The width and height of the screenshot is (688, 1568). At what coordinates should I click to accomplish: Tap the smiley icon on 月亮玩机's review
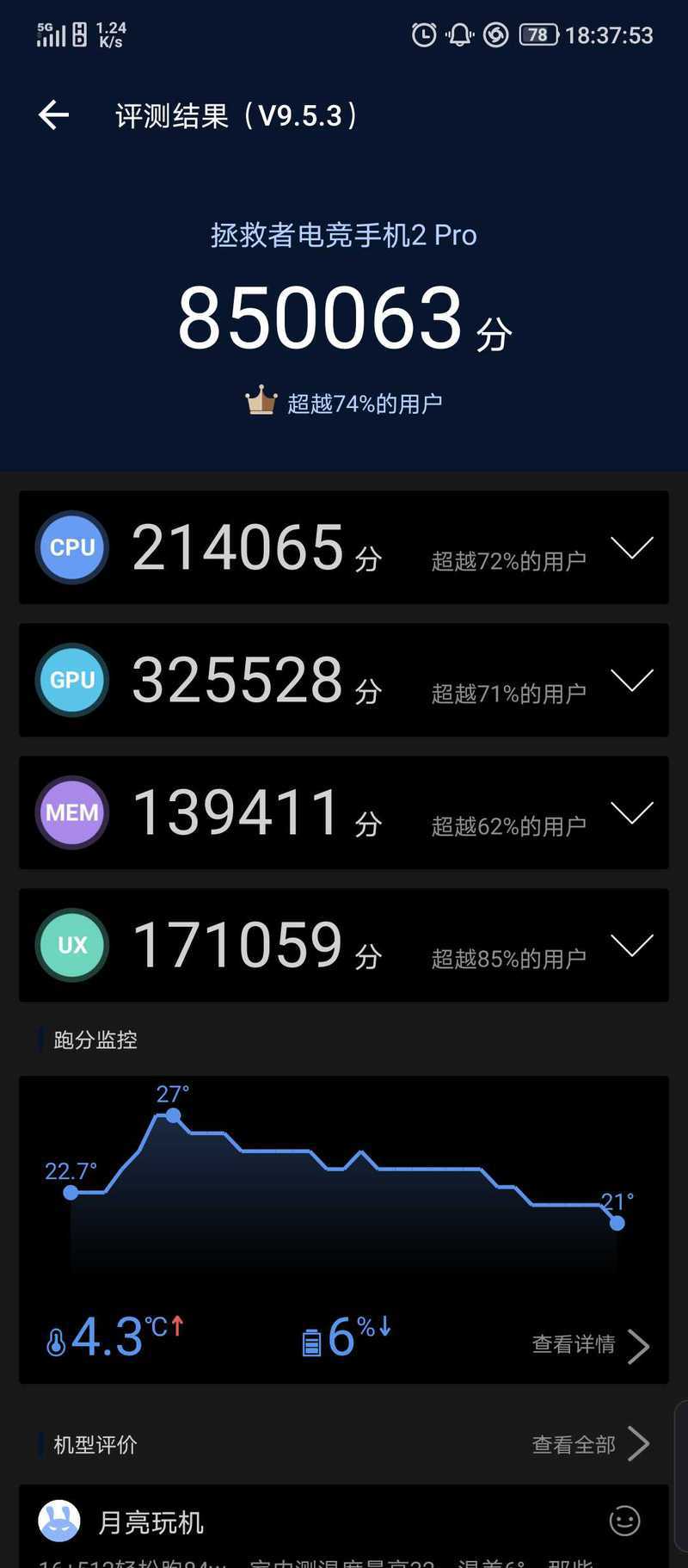pyautogui.click(x=625, y=1522)
